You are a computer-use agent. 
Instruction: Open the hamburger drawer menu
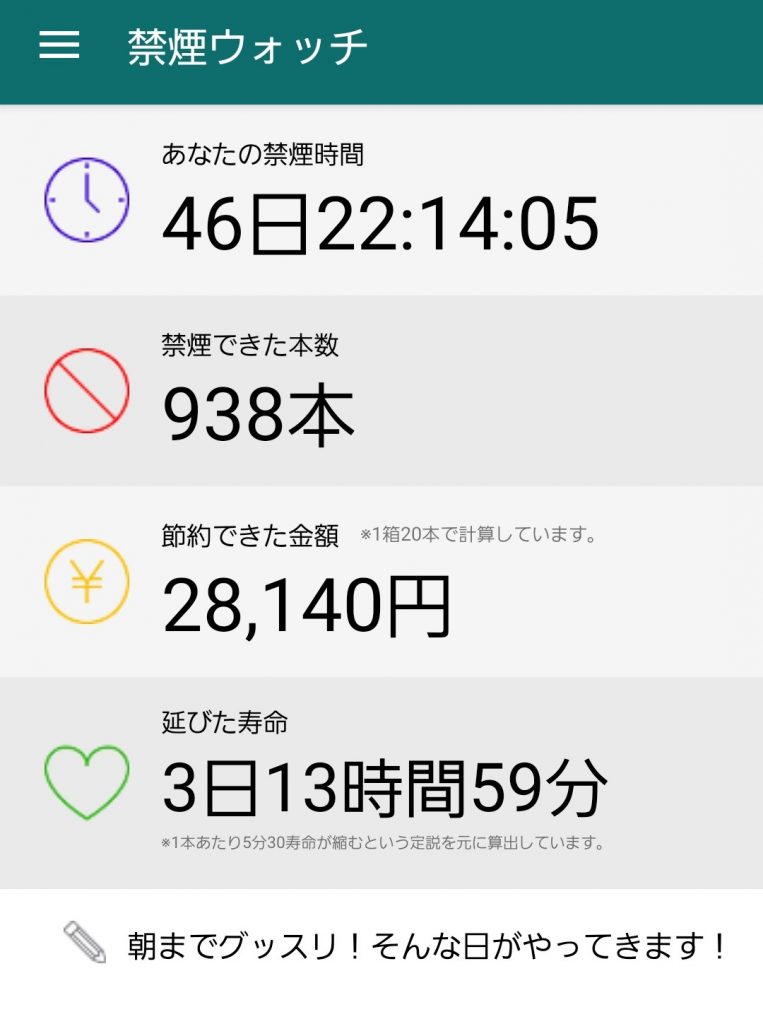tap(59, 46)
